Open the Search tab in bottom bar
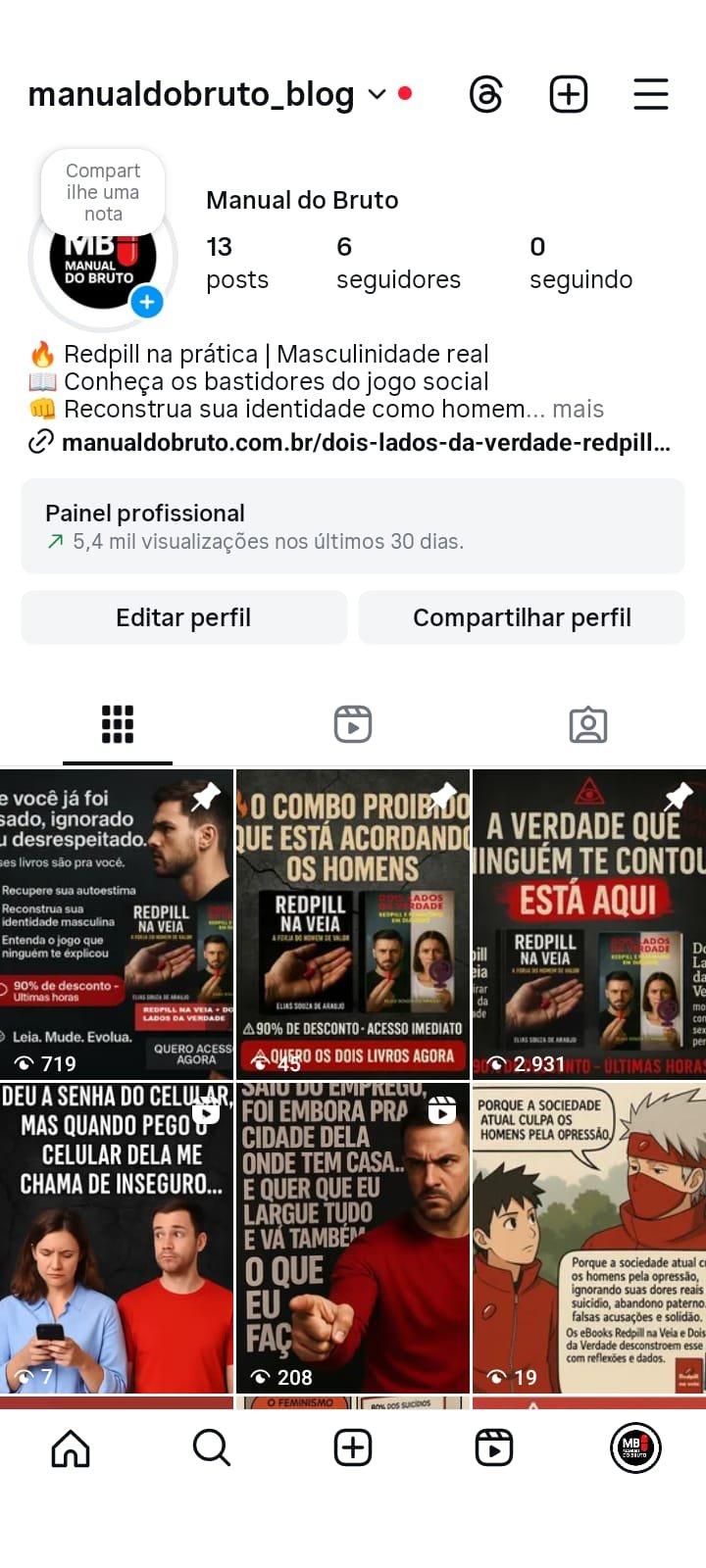706x1568 pixels. 212,1447
